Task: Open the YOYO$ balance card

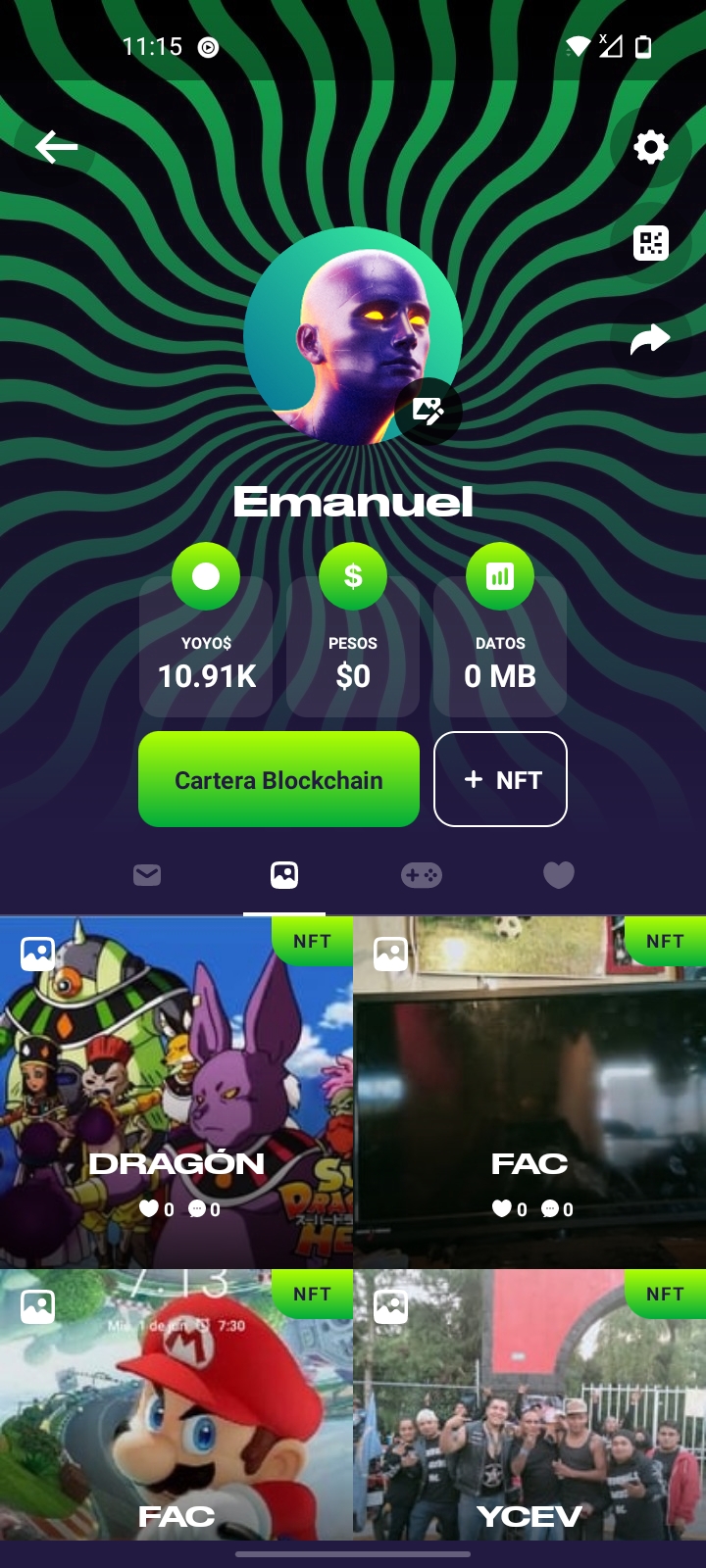Action: point(206,647)
